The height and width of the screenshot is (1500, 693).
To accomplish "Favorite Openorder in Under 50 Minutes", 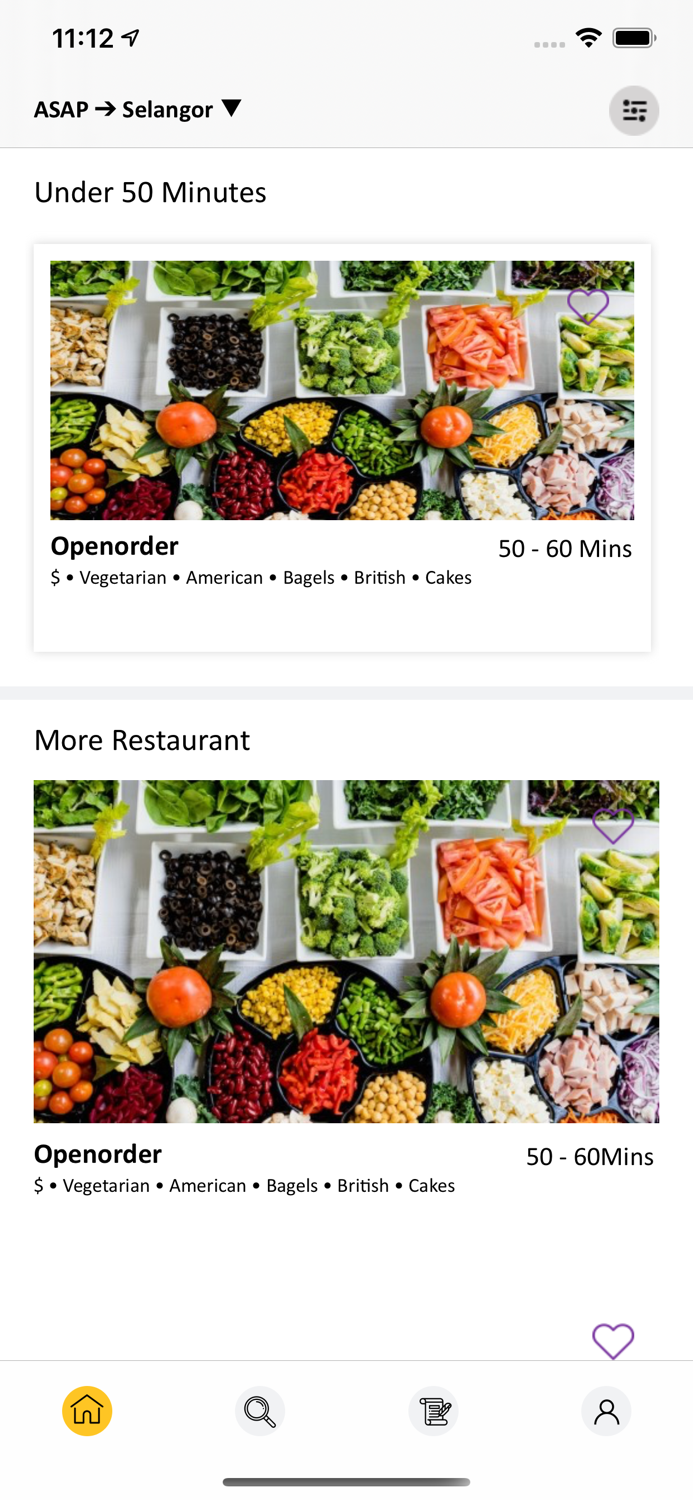I will click(588, 305).
